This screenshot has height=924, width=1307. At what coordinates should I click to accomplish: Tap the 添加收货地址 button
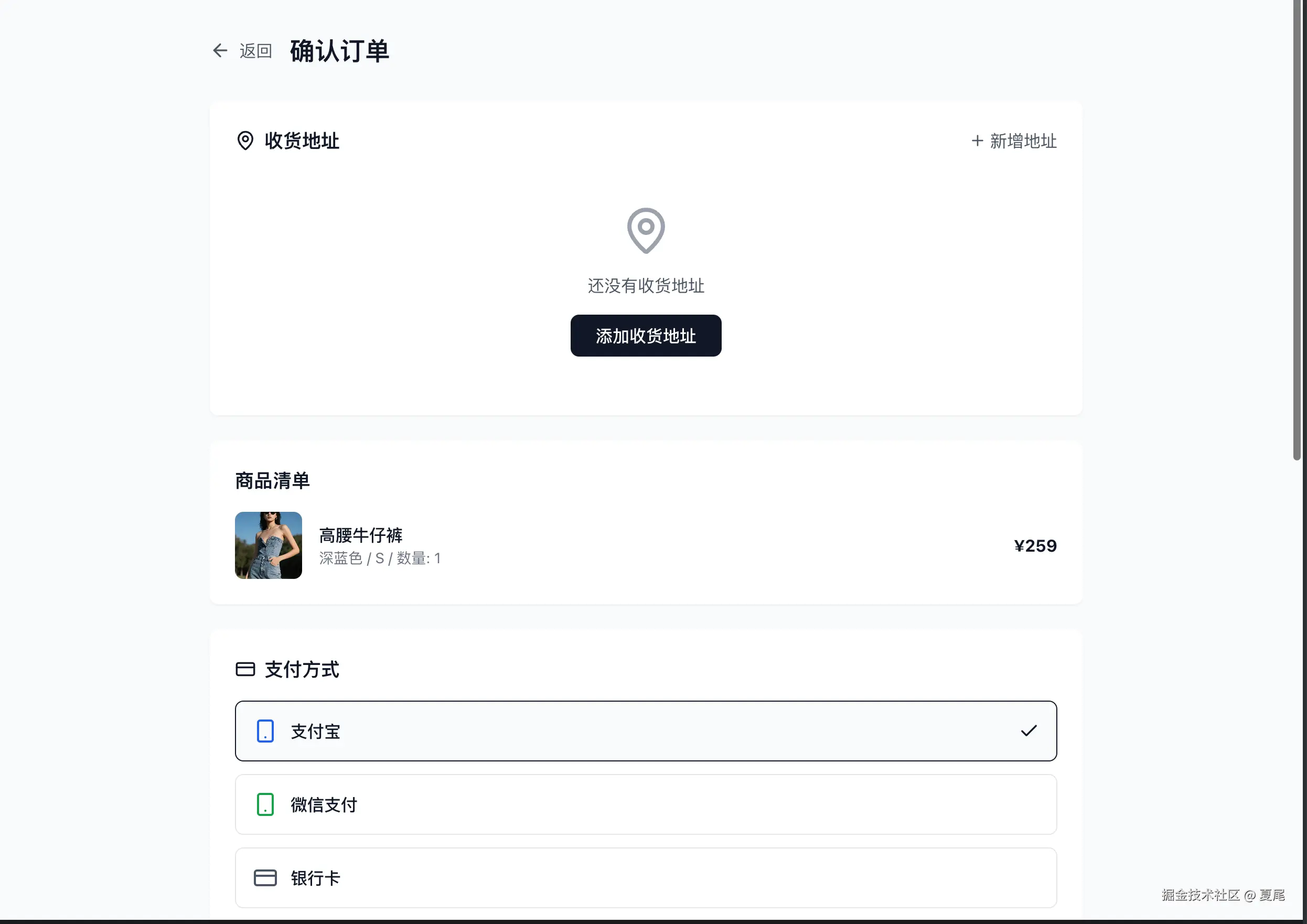click(x=646, y=335)
